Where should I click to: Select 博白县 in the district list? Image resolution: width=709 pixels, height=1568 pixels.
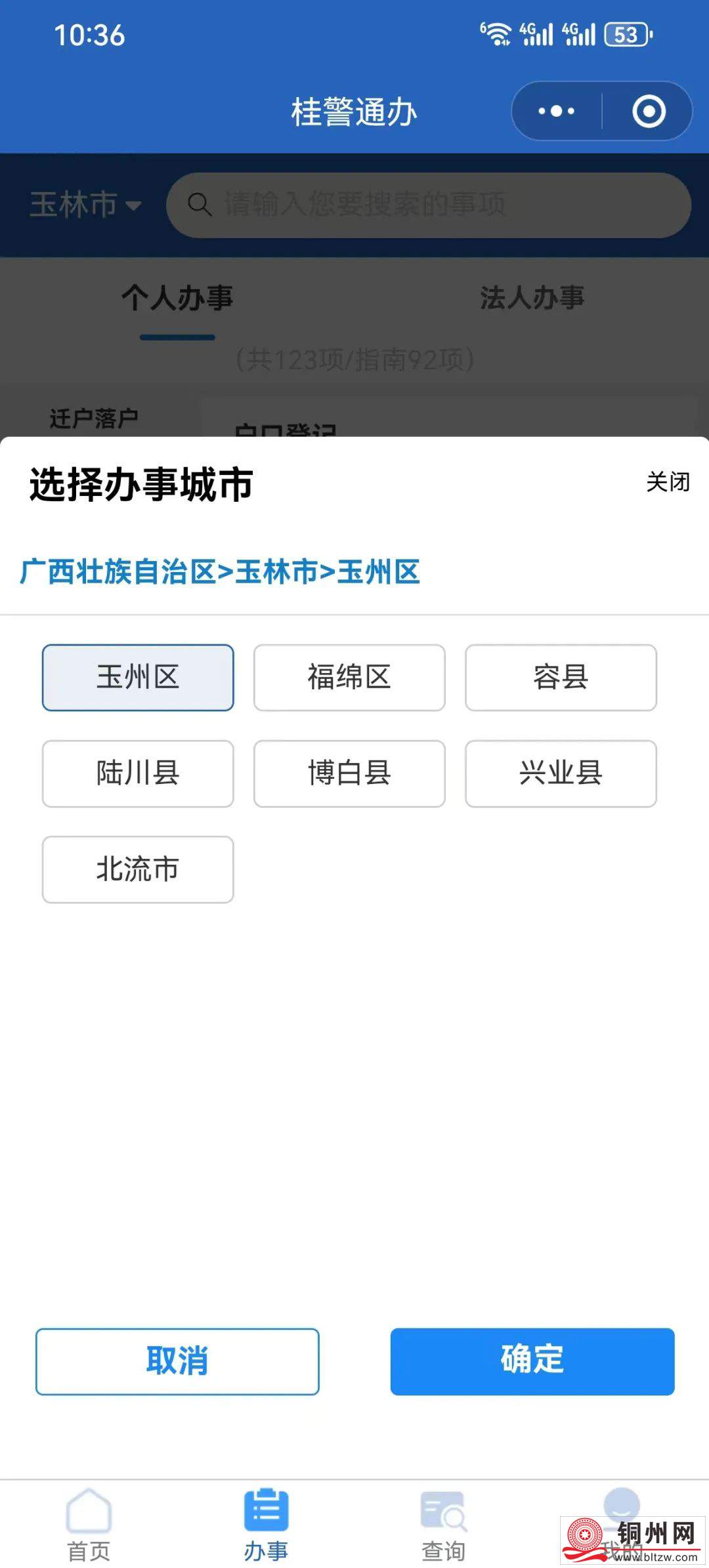tap(349, 774)
